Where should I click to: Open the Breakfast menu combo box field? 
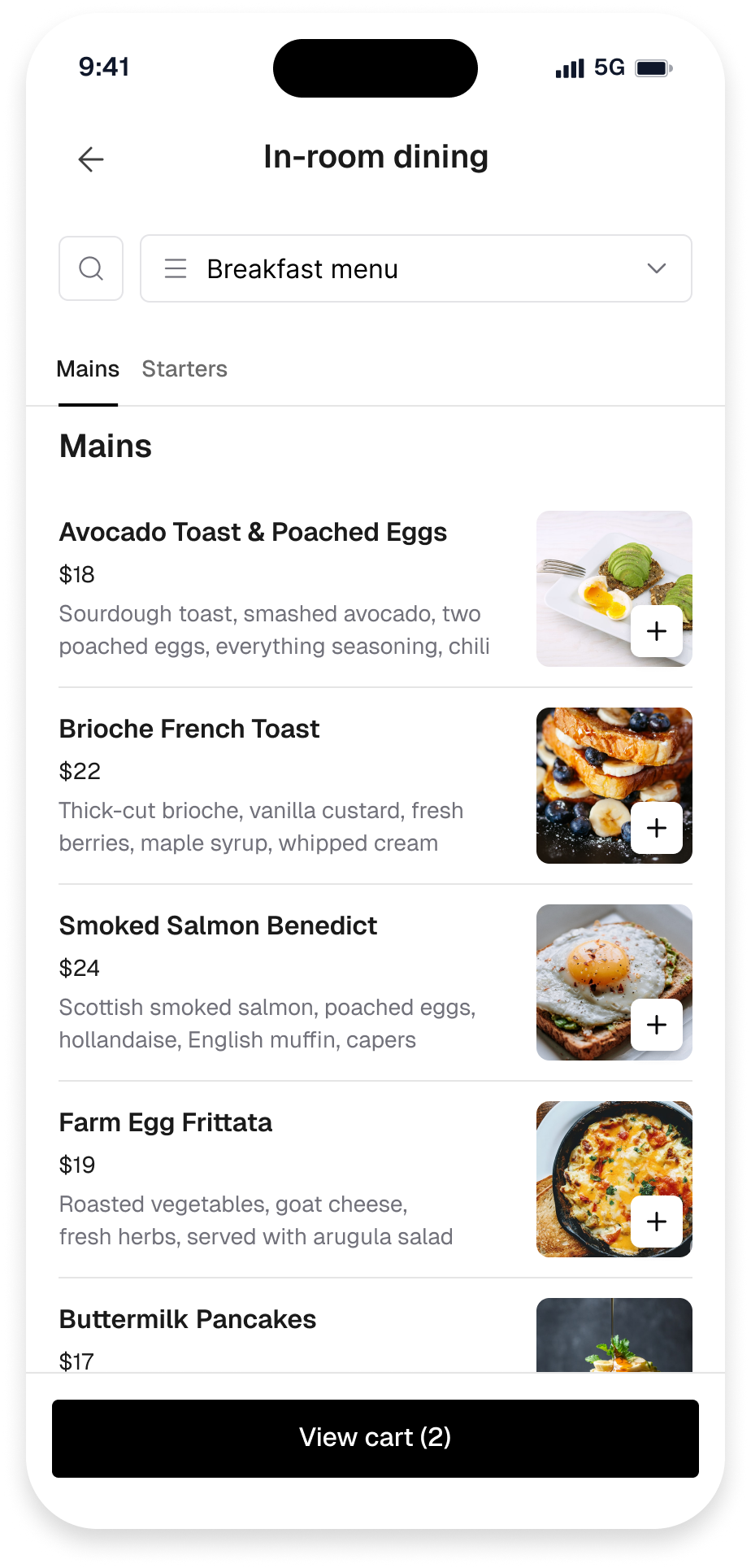point(415,268)
